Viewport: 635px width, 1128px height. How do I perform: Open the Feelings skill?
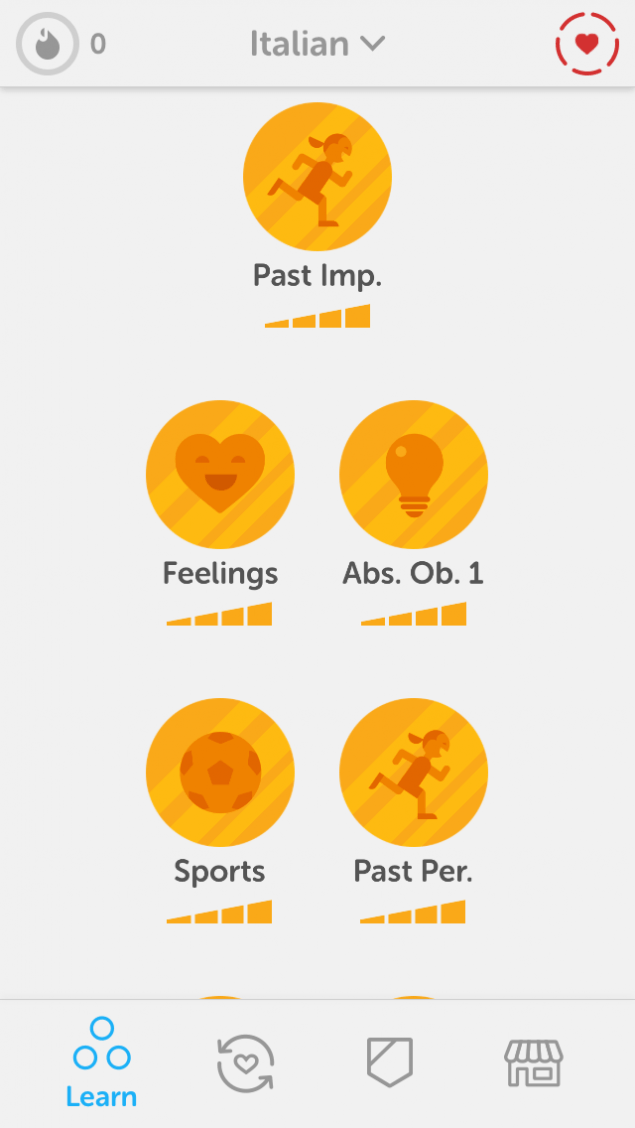click(220, 474)
